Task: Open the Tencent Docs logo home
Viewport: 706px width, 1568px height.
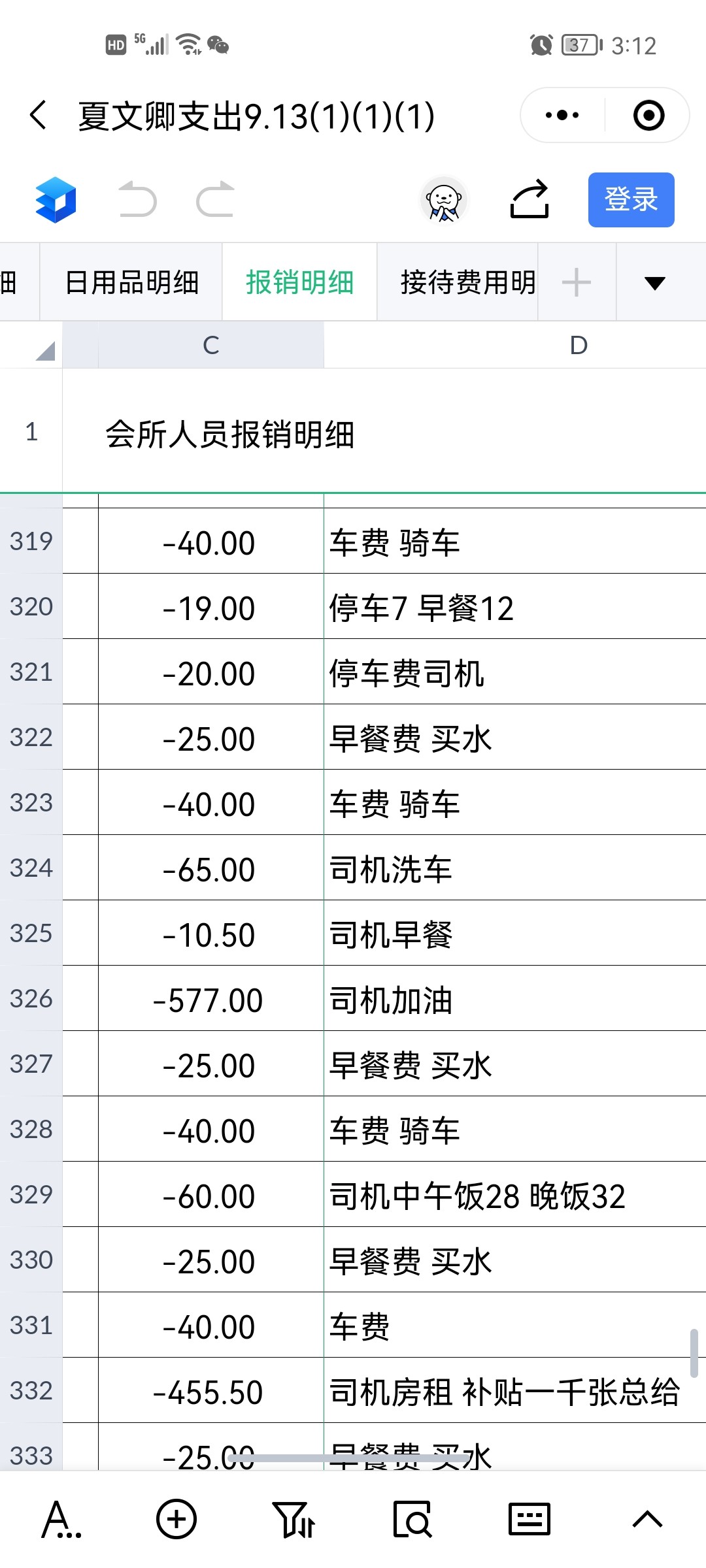Action: pyautogui.click(x=56, y=200)
